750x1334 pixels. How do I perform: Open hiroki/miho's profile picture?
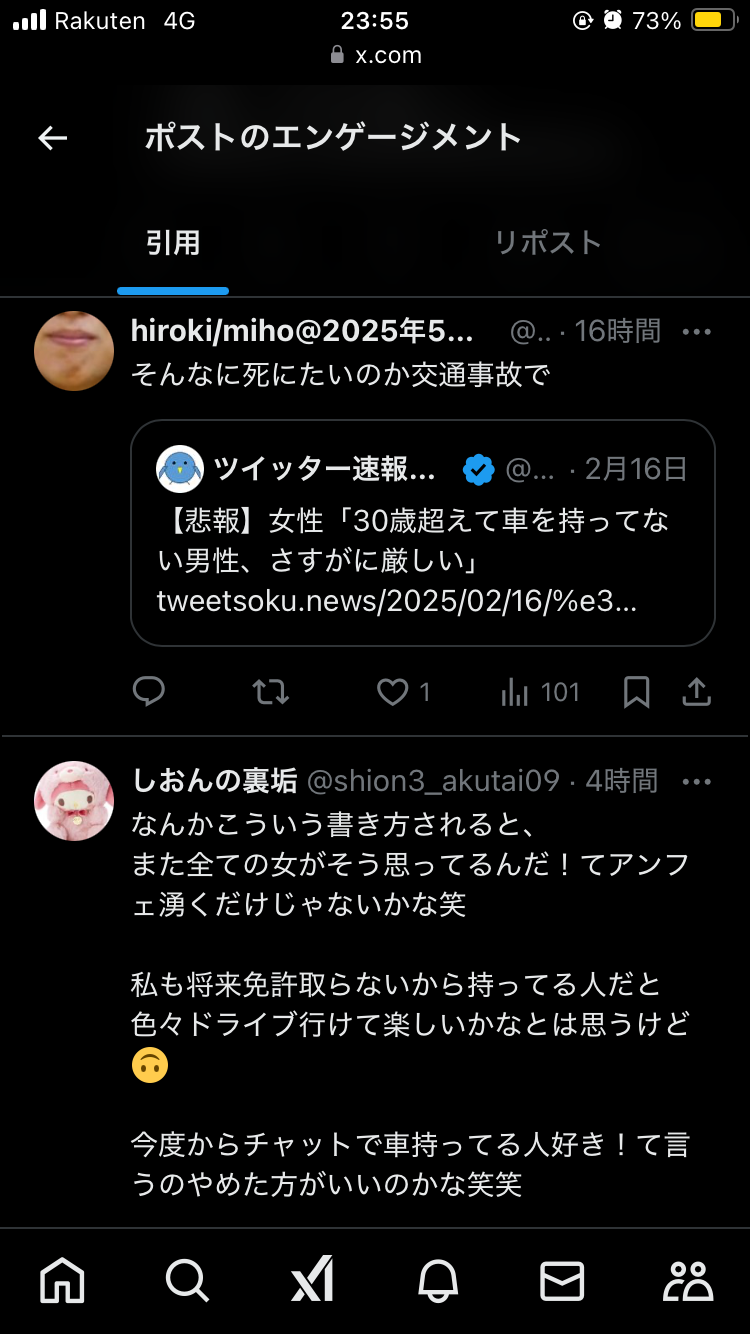click(74, 351)
